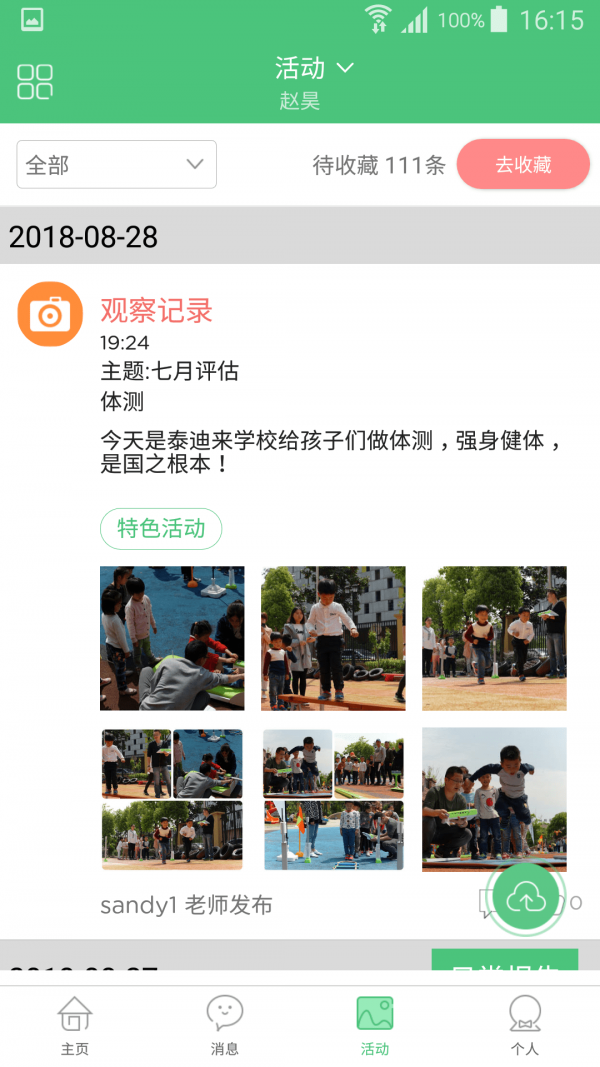Open the first collage photo in bottom row
The image size is (600, 1067).
pos(172,799)
